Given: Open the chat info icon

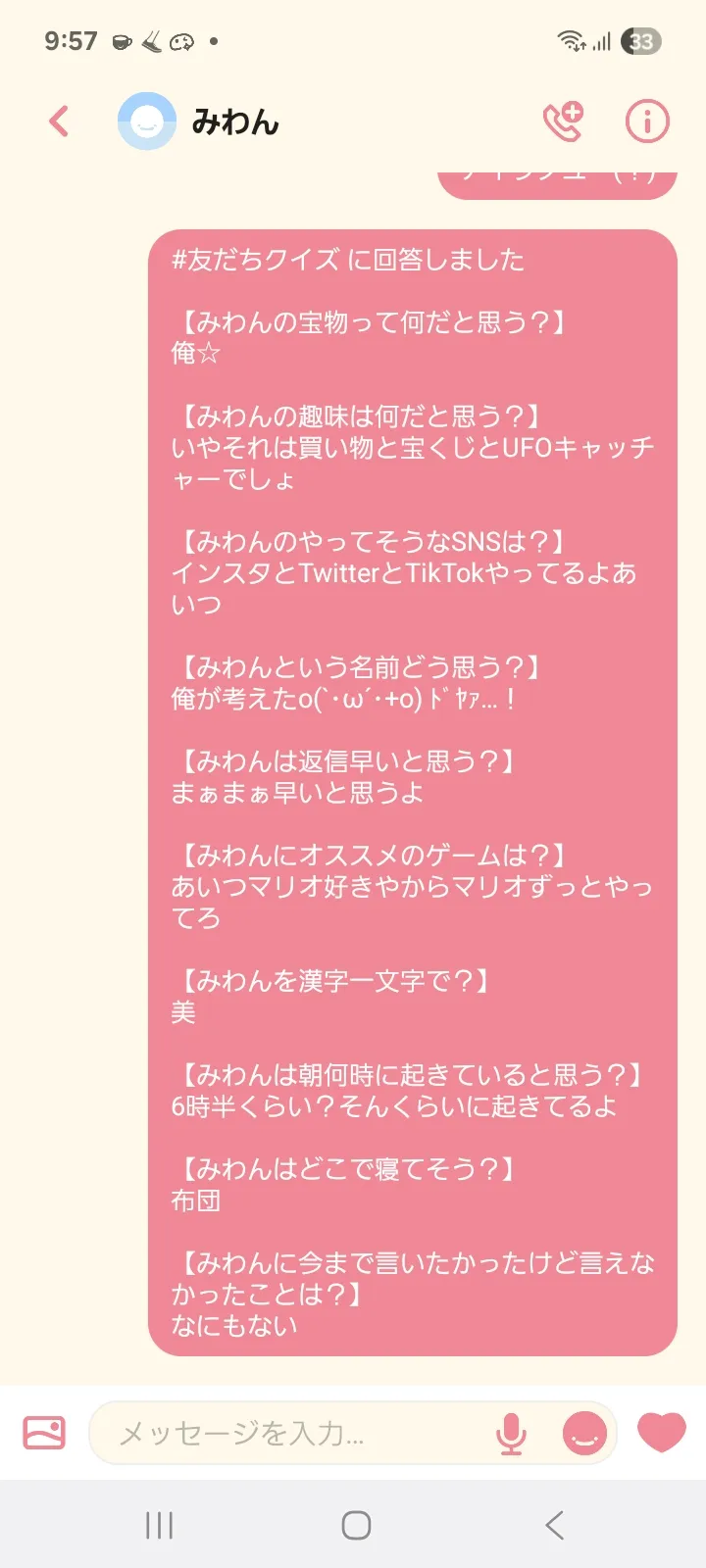Looking at the screenshot, I should [647, 122].
